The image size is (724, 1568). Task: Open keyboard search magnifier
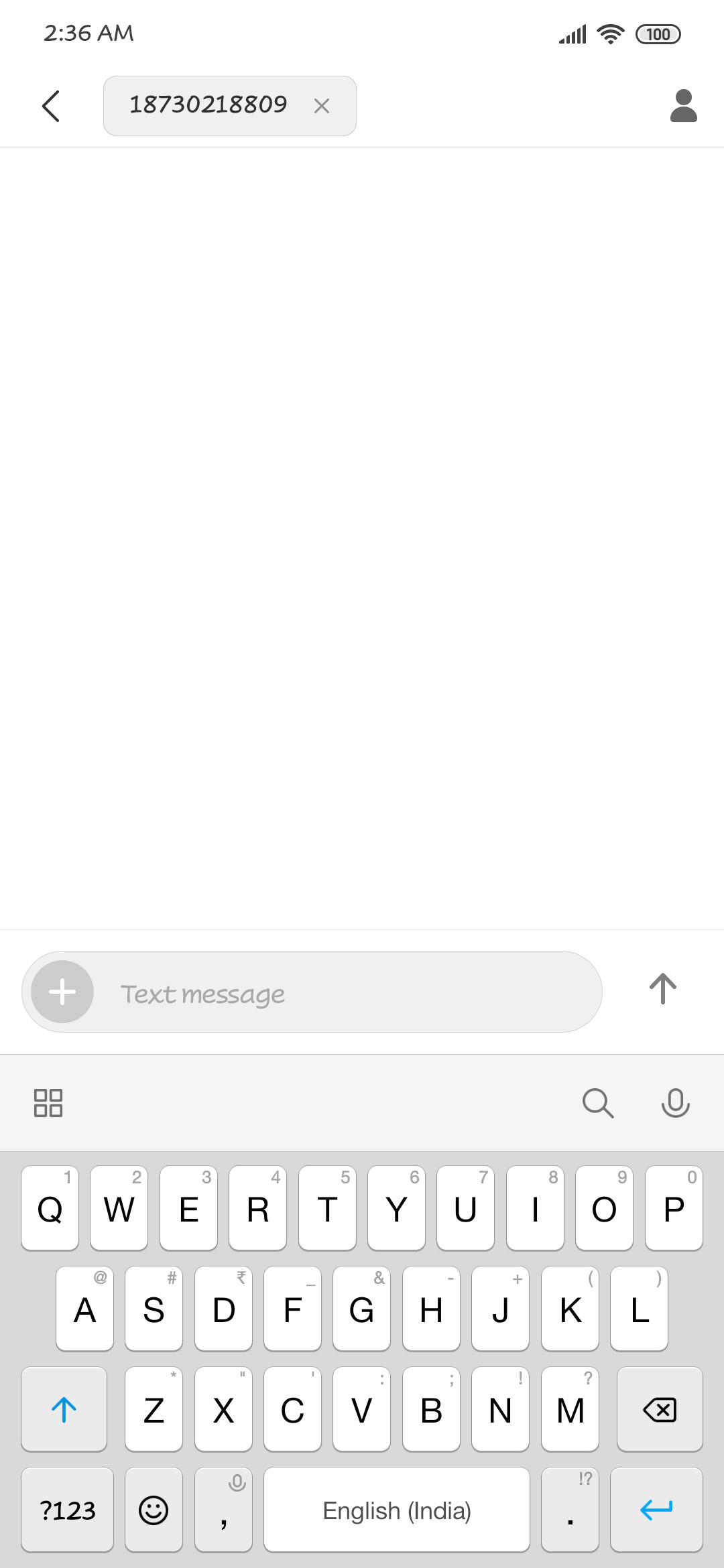pos(598,1103)
